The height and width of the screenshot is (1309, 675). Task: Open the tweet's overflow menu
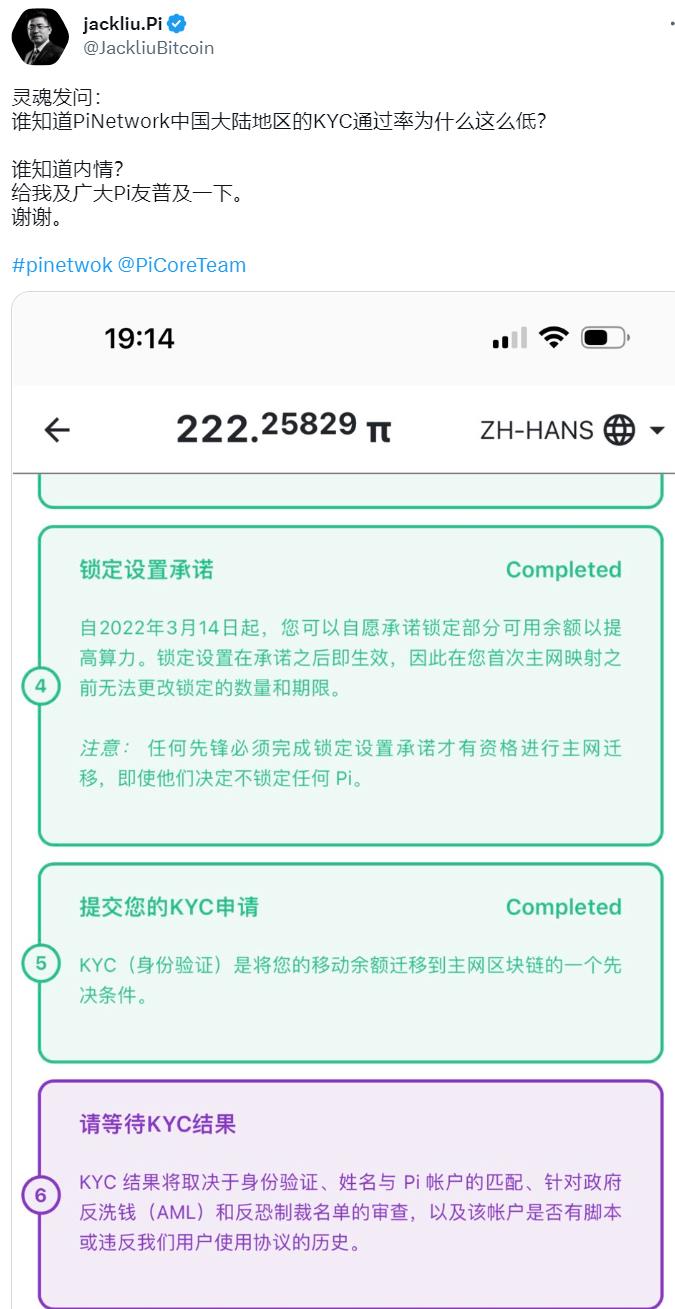click(x=672, y=23)
